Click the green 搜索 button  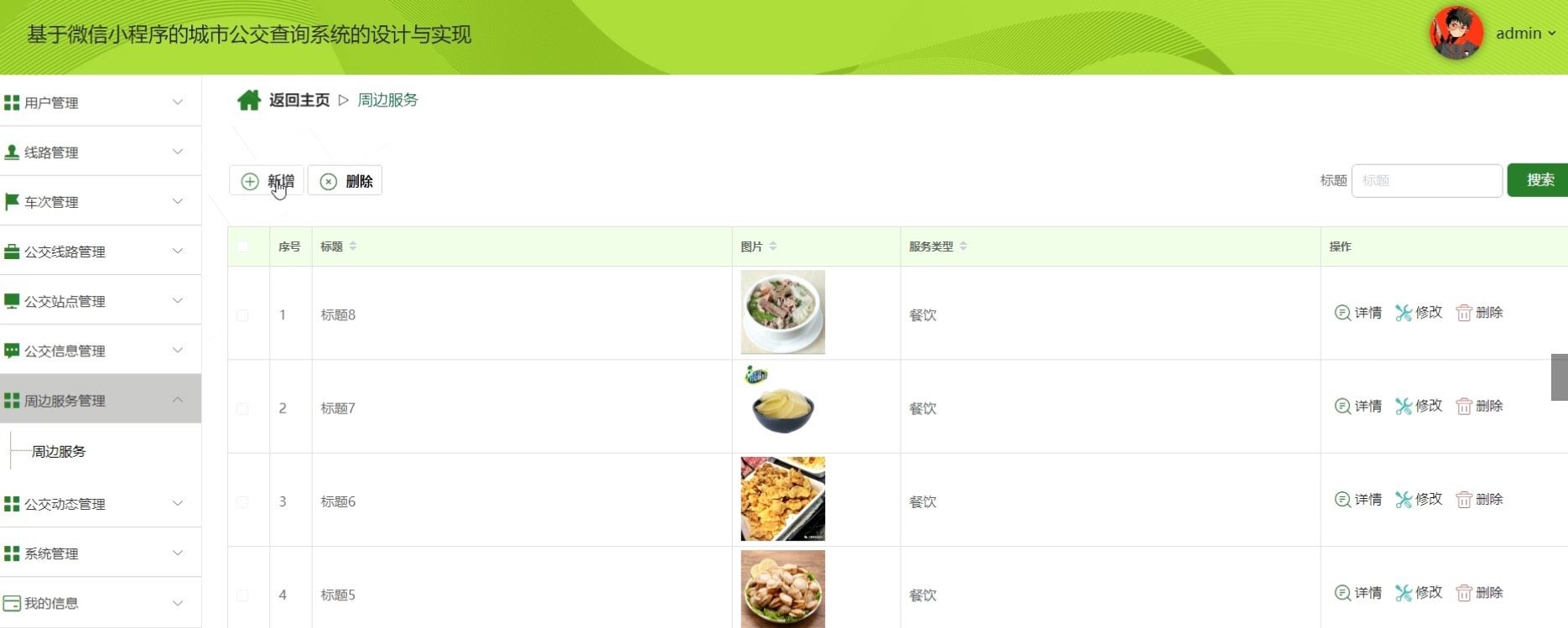coord(1539,180)
